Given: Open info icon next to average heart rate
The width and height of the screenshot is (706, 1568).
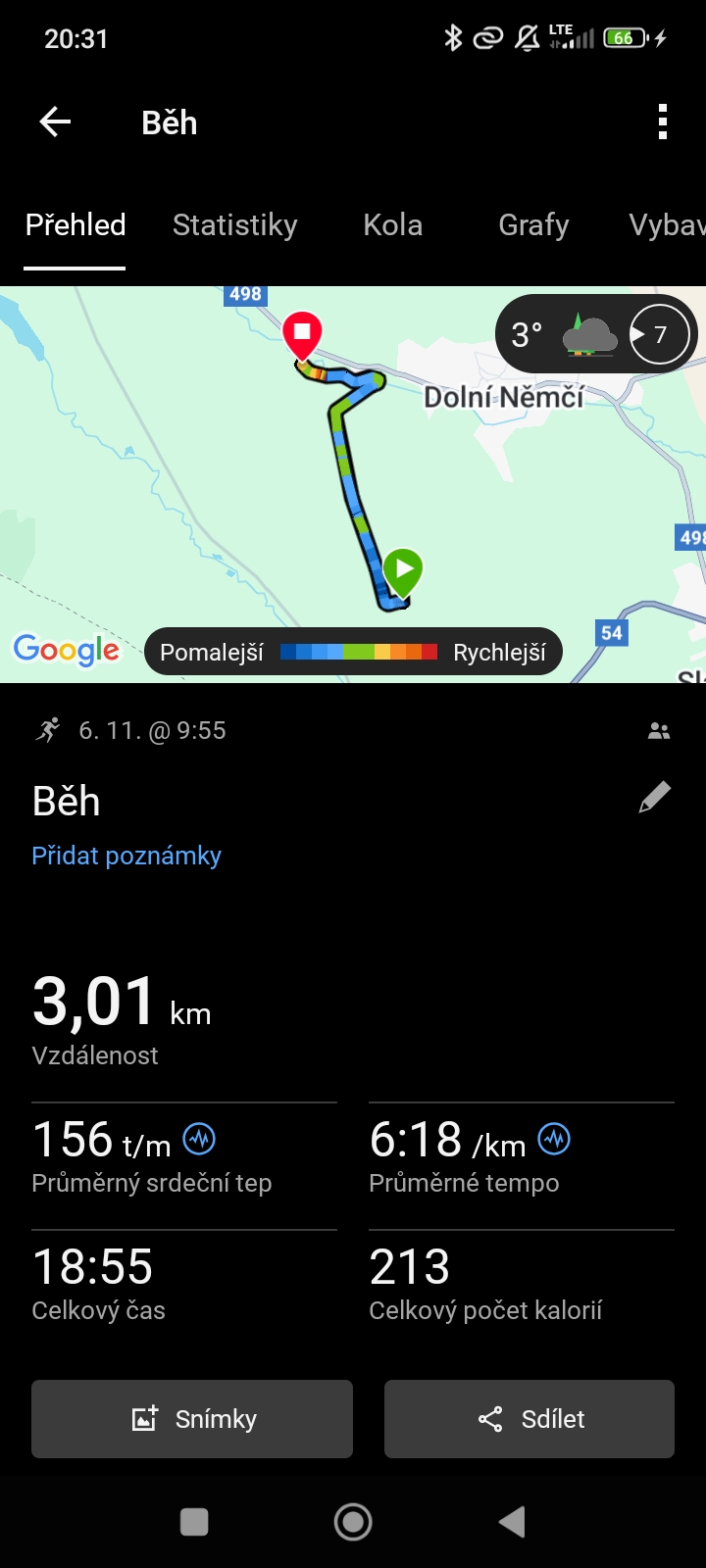Looking at the screenshot, I should pos(200,1139).
